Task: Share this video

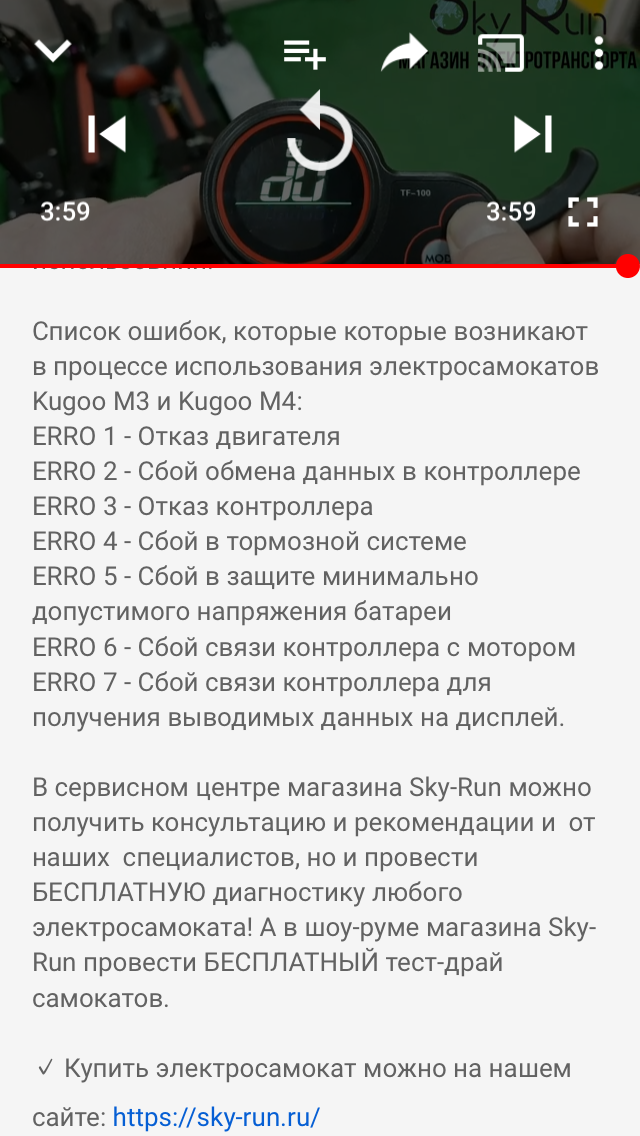Action: (404, 53)
